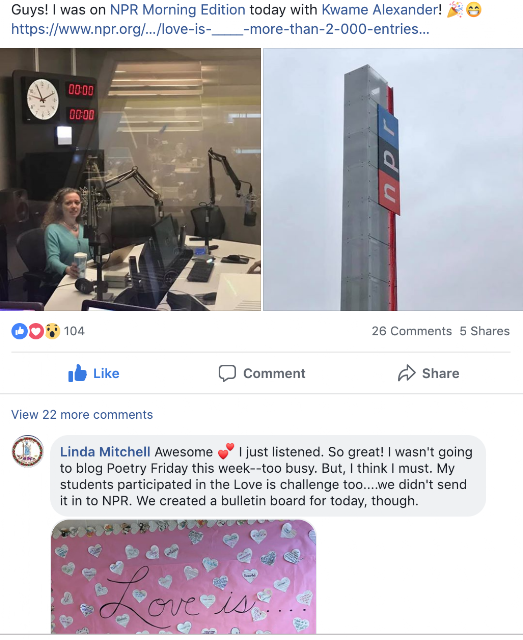
Task: Tap Linda Mitchell's profile picture
Action: click(27, 451)
